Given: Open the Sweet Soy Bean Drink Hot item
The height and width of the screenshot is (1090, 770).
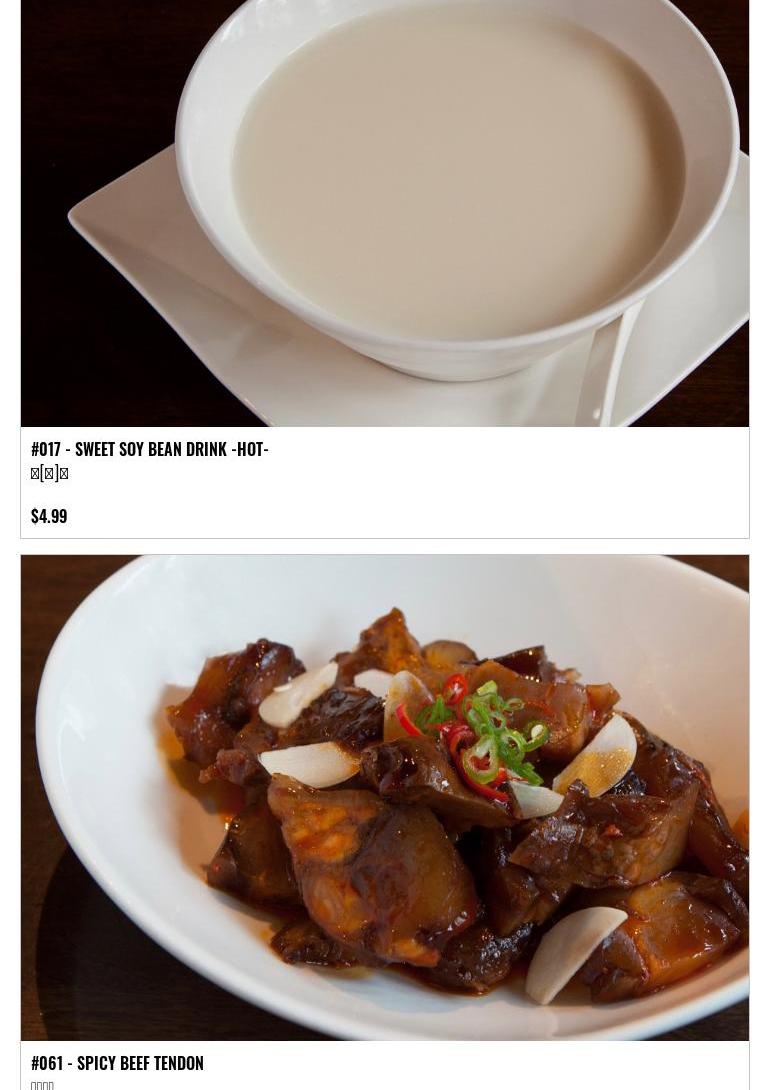Looking at the screenshot, I should click(150, 449).
